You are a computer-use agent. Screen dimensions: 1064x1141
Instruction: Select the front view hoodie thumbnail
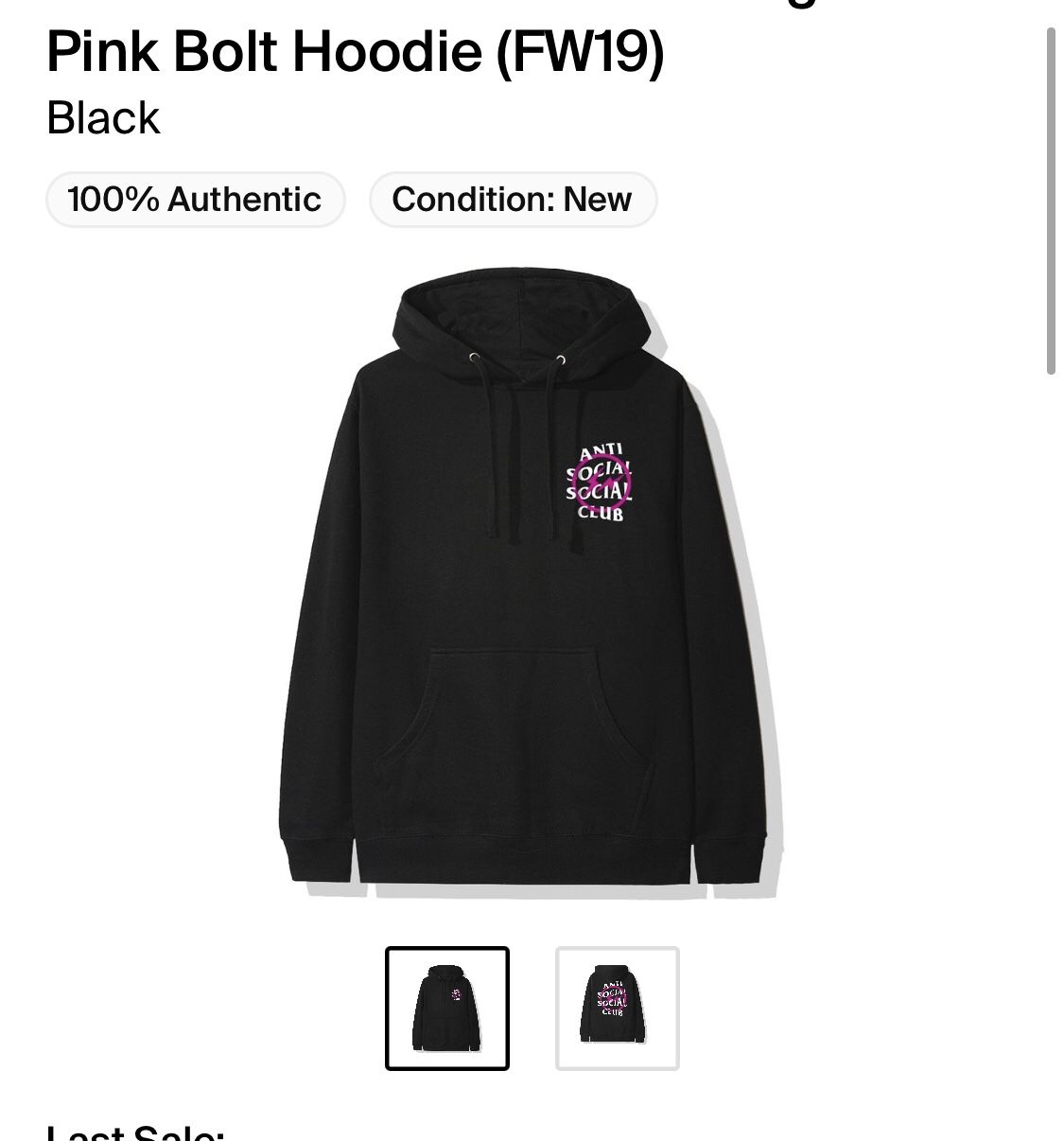coord(446,1009)
